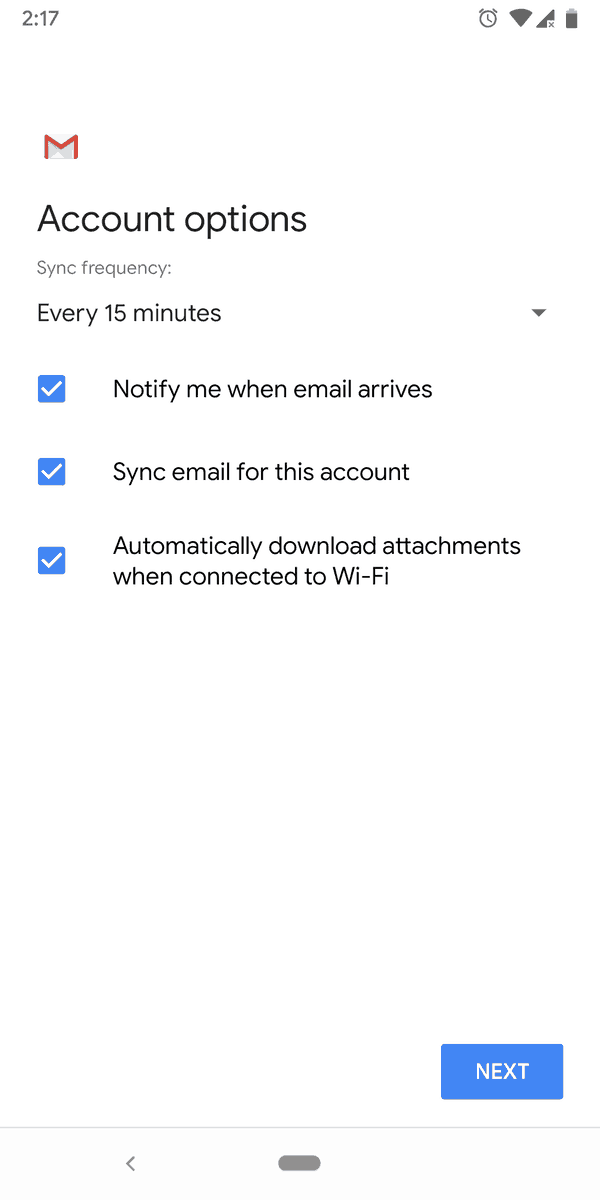This screenshot has height=1200, width=600.
Task: Uncheck Notify me when email arrives
Action: (x=52, y=389)
